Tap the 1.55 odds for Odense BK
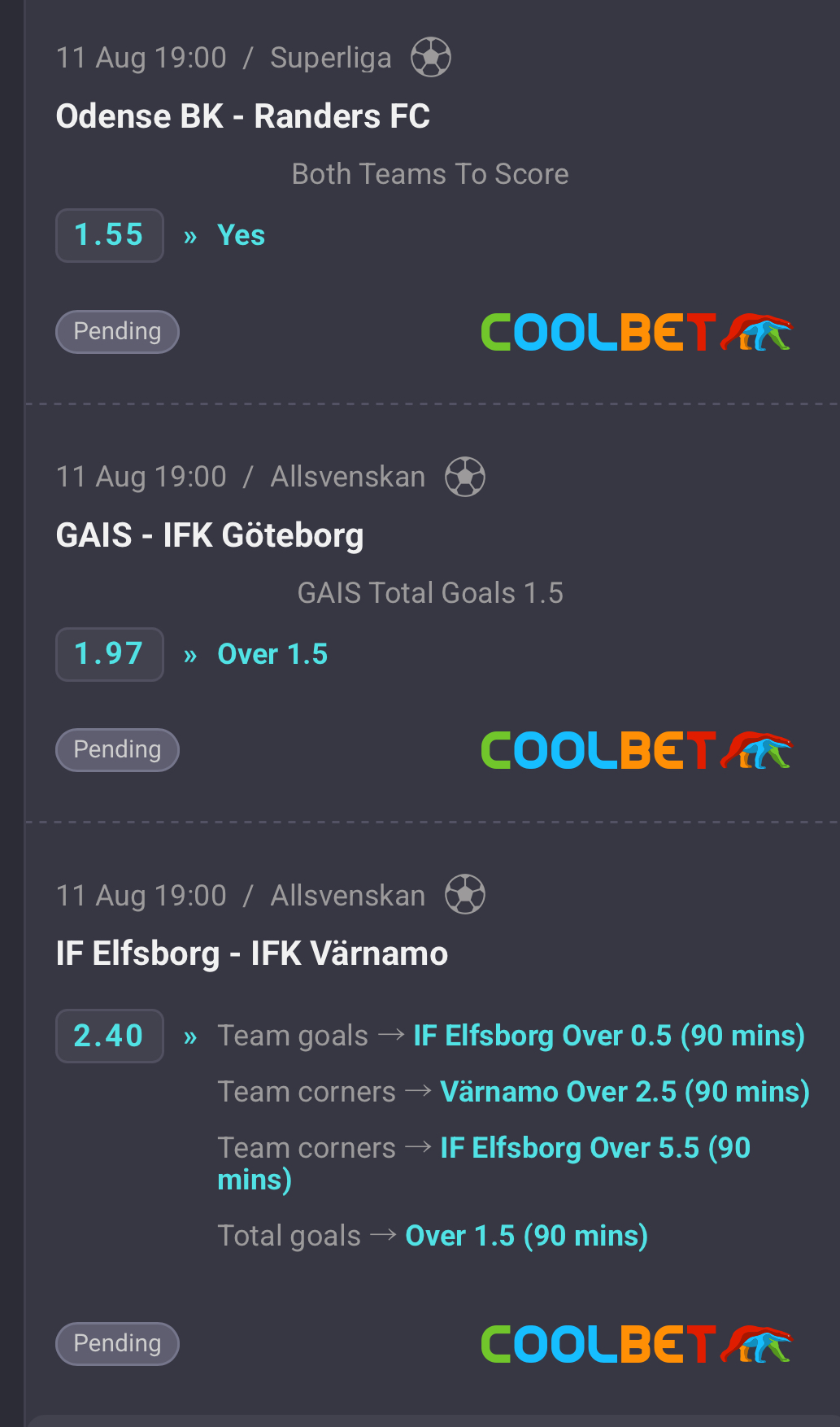 coord(110,235)
